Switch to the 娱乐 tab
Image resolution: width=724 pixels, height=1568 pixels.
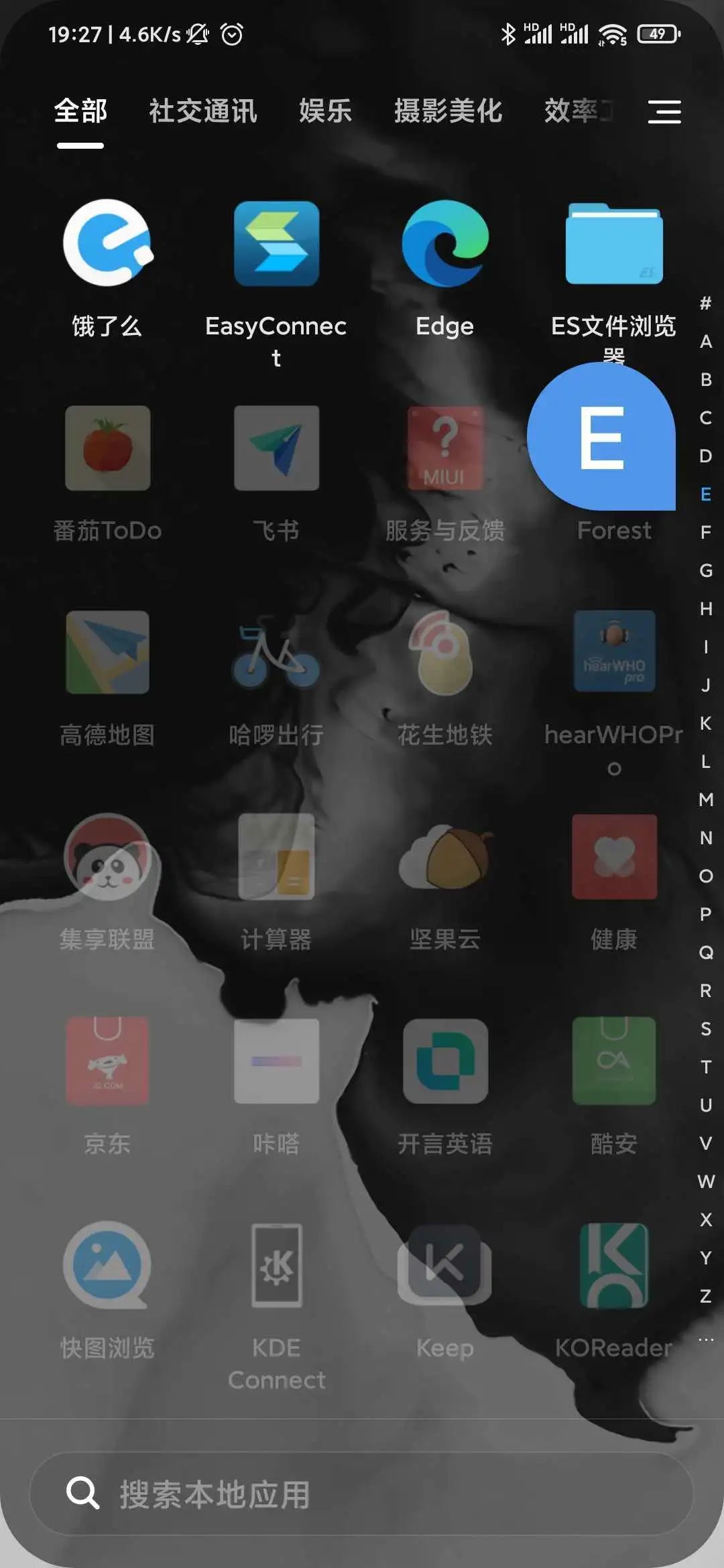click(325, 111)
